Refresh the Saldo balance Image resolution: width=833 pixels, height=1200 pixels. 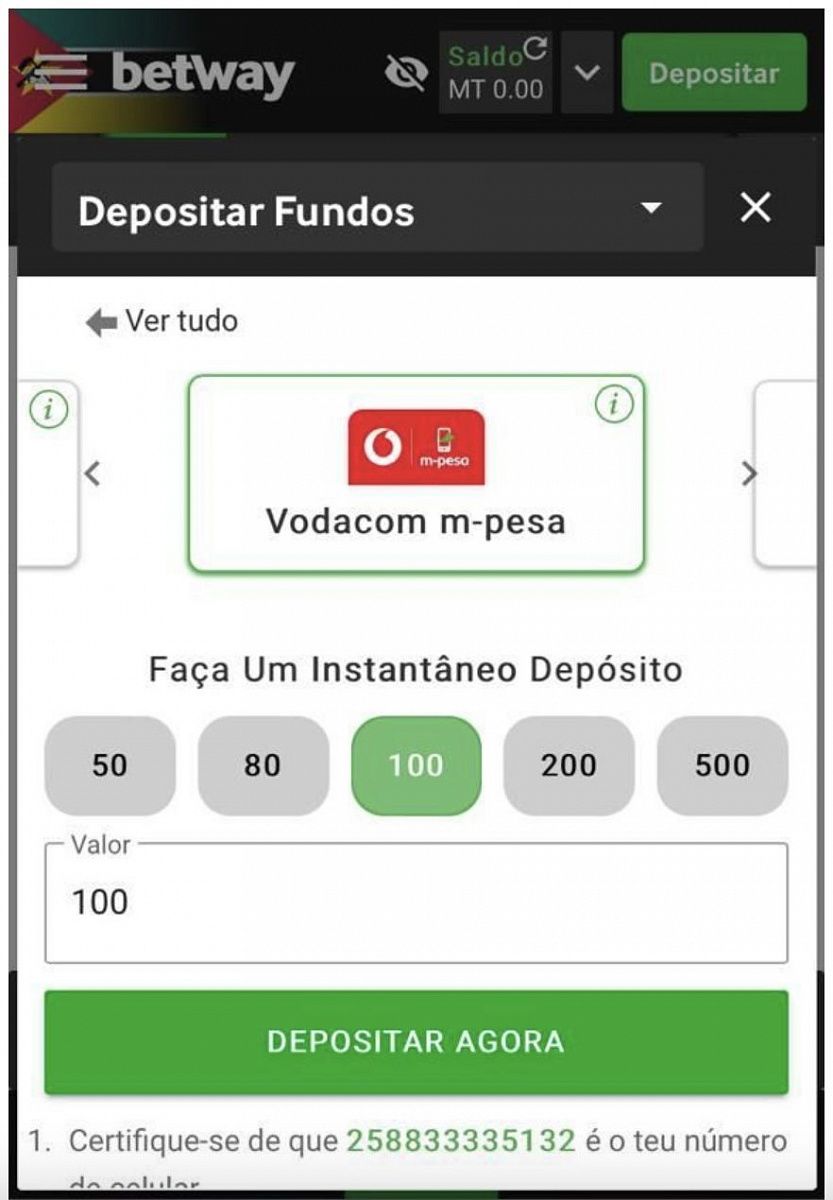[x=536, y=48]
